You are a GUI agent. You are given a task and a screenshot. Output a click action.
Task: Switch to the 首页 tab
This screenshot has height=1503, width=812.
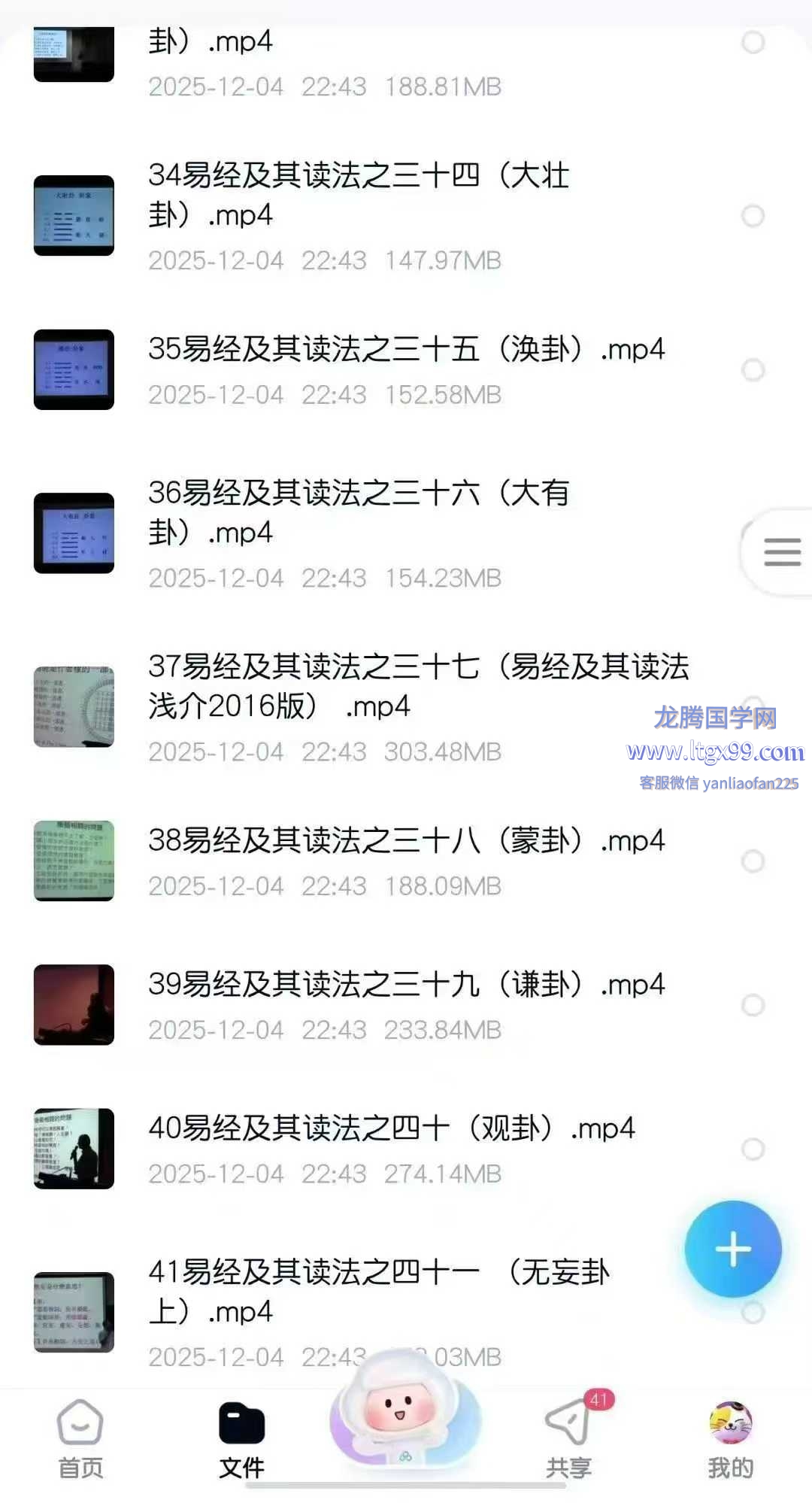tap(80, 1438)
